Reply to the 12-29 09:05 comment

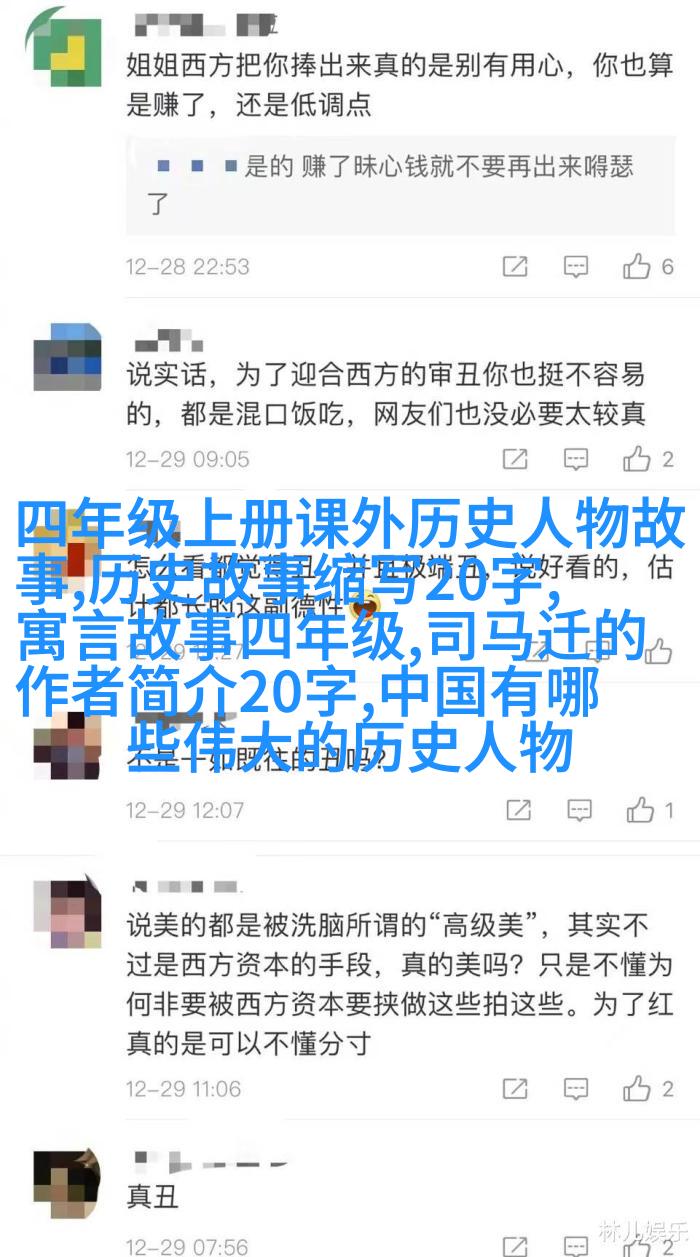(x=576, y=459)
